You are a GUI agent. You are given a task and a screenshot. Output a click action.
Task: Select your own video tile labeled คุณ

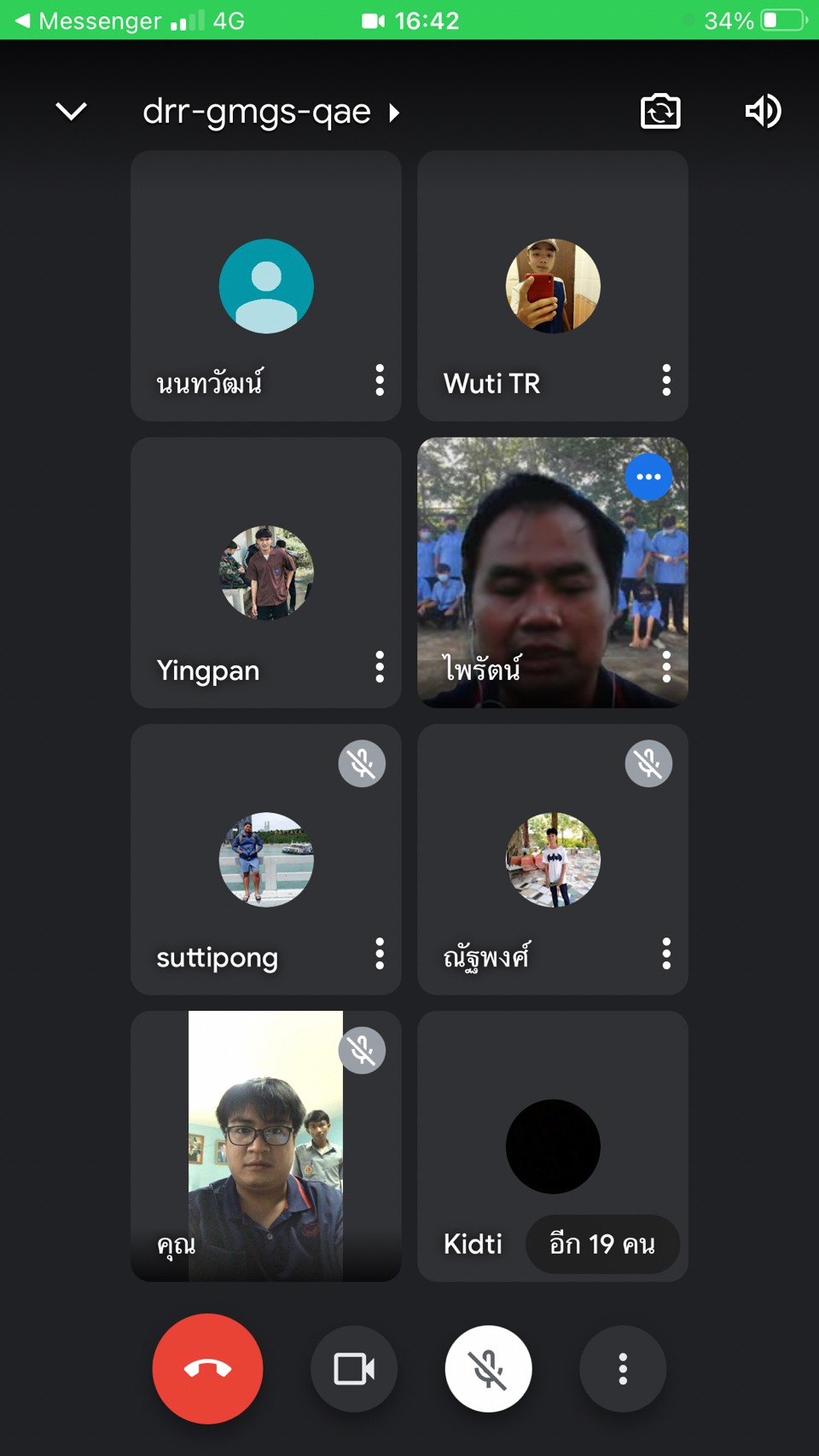(x=265, y=1147)
